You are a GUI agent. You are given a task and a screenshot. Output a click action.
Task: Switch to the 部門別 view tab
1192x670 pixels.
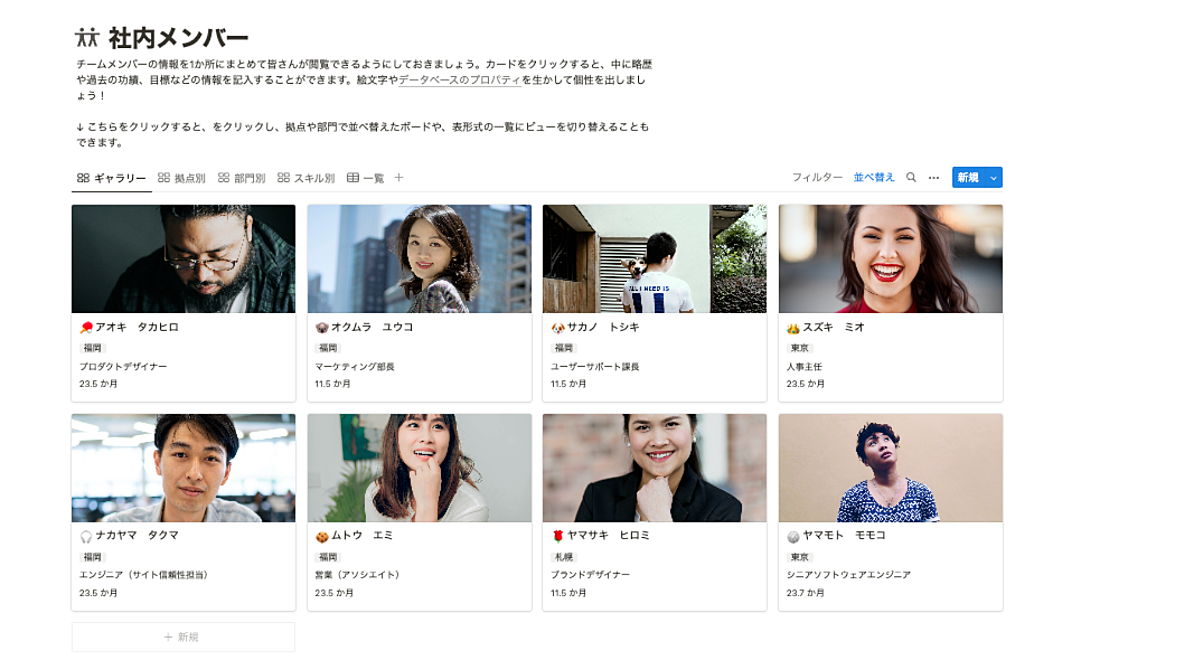coord(241,178)
